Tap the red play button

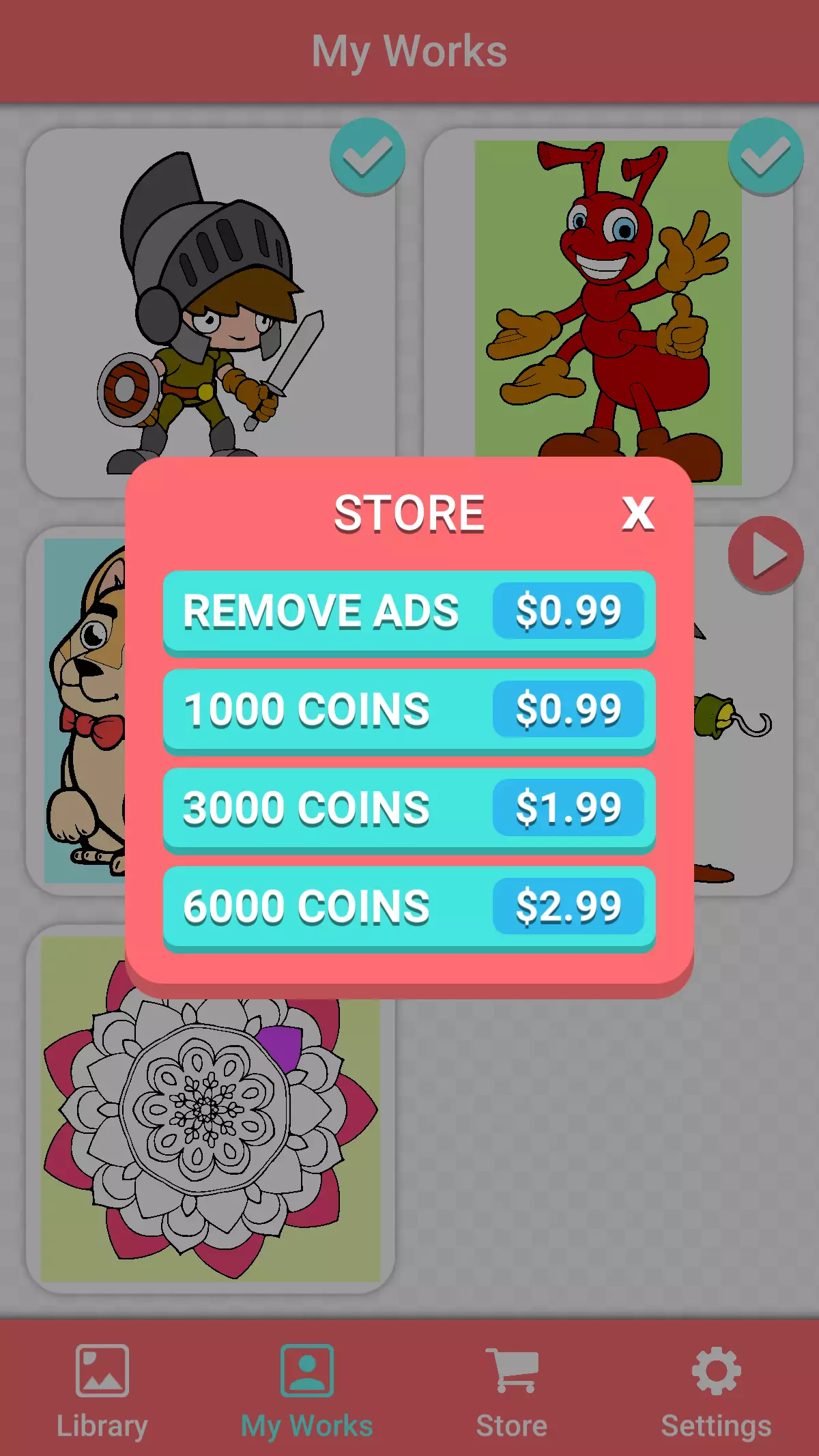pos(766,554)
